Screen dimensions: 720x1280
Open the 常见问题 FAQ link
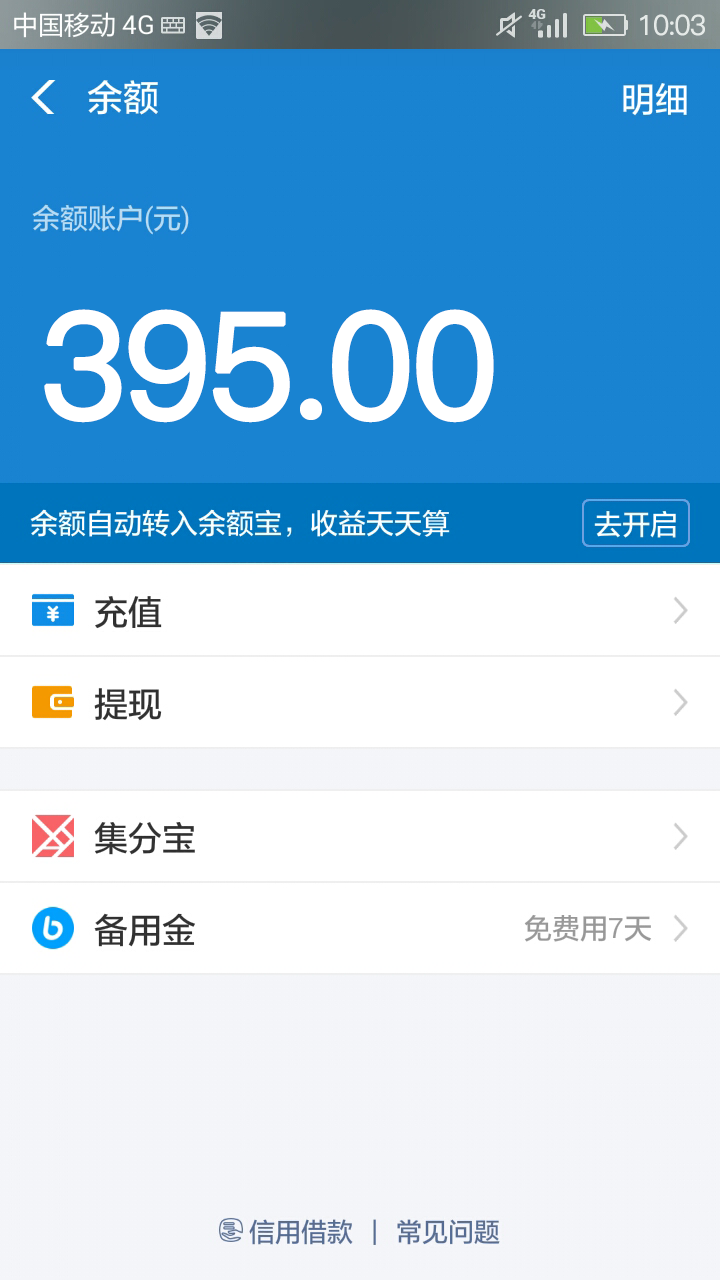click(x=448, y=1231)
